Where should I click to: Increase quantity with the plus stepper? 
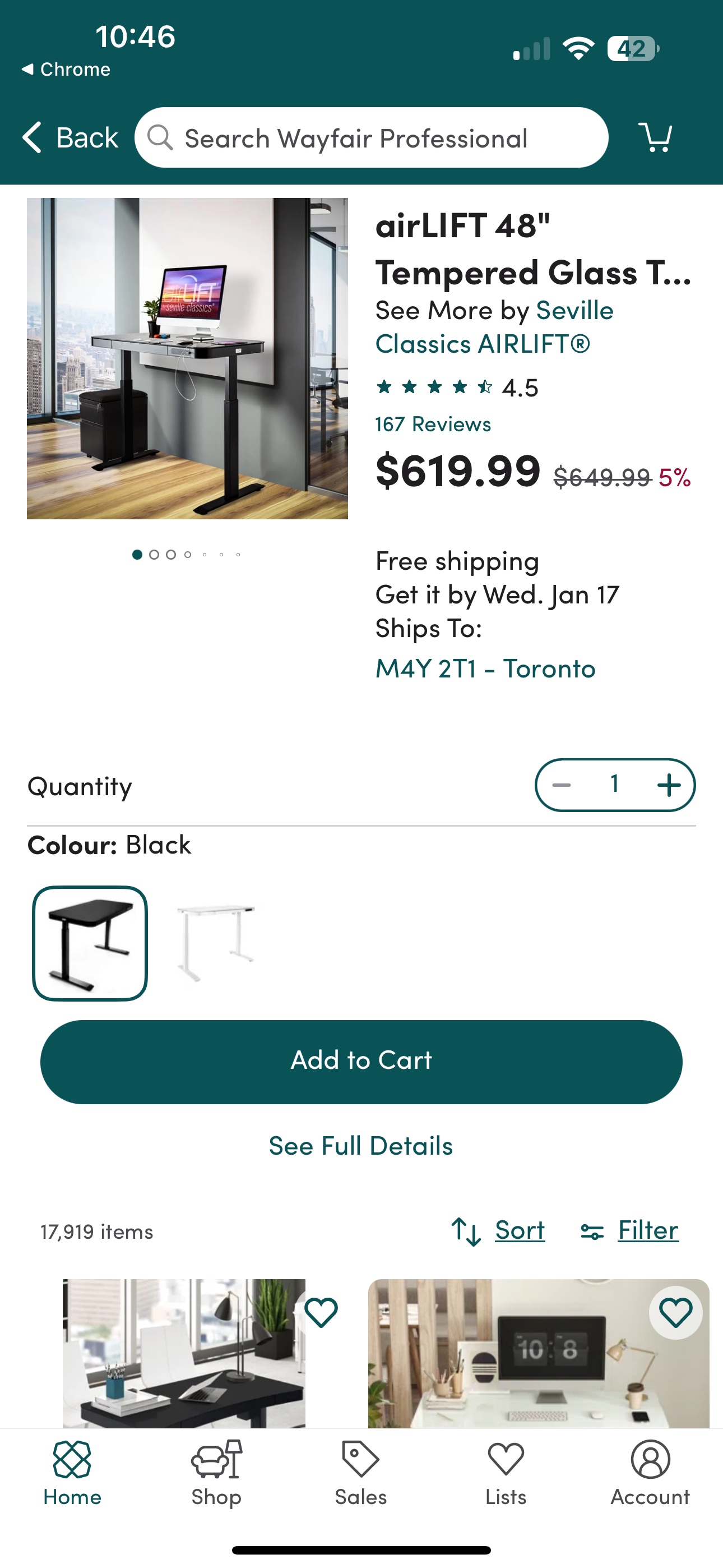pyautogui.click(x=669, y=785)
